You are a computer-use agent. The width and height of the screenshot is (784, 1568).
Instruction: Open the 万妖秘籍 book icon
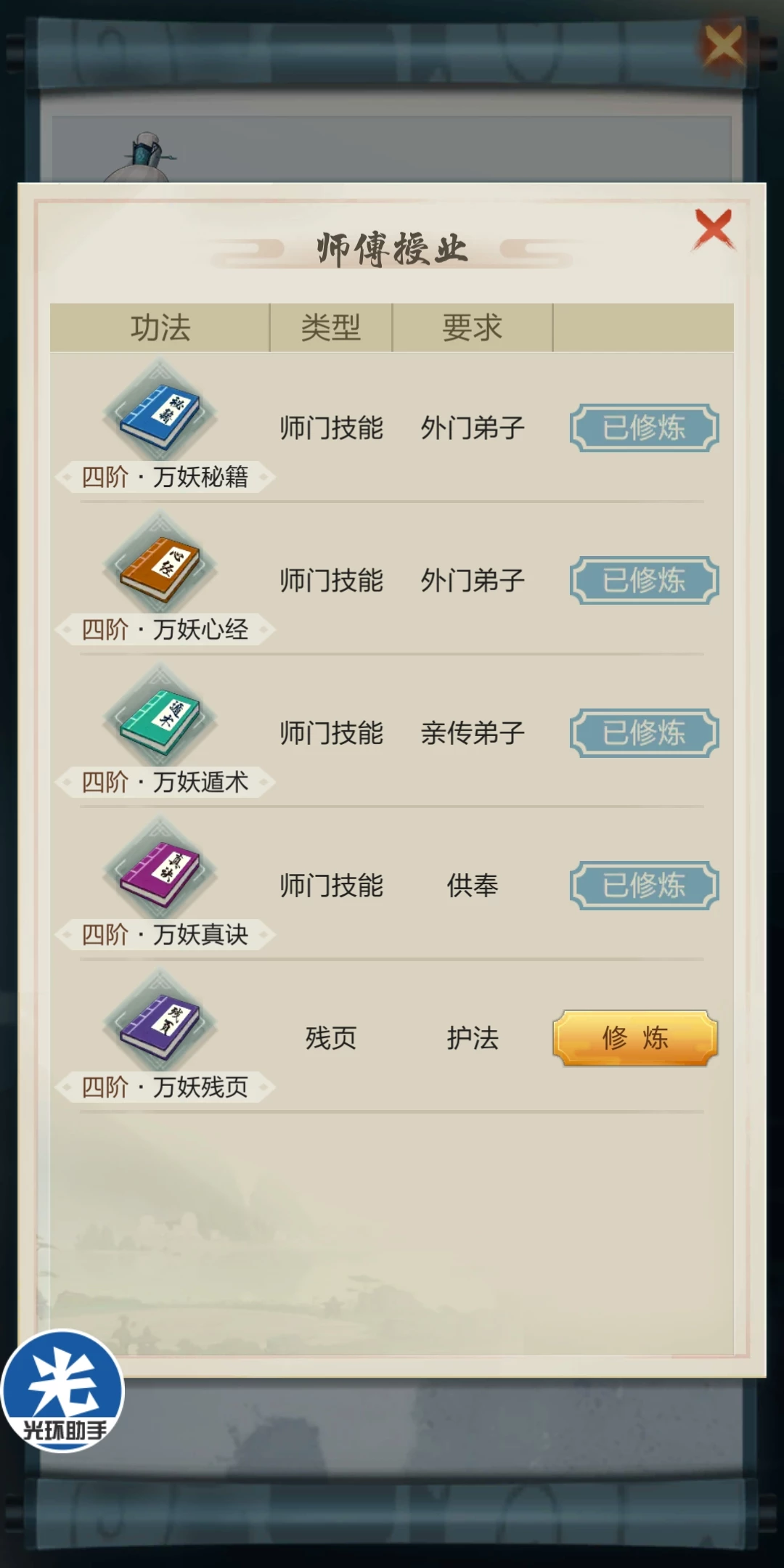coord(160,416)
